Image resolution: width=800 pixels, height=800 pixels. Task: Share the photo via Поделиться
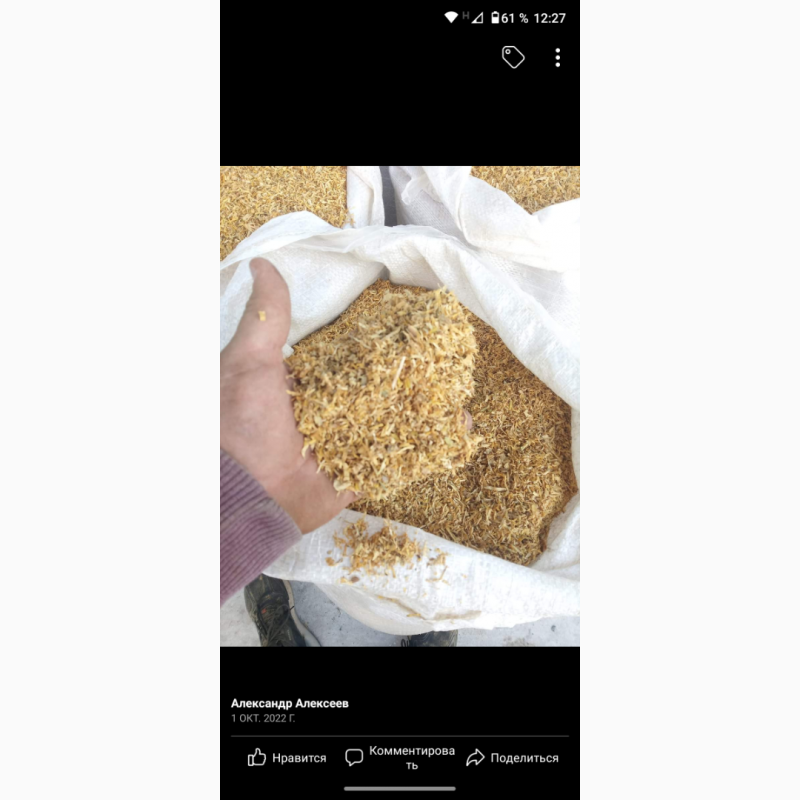click(x=512, y=758)
